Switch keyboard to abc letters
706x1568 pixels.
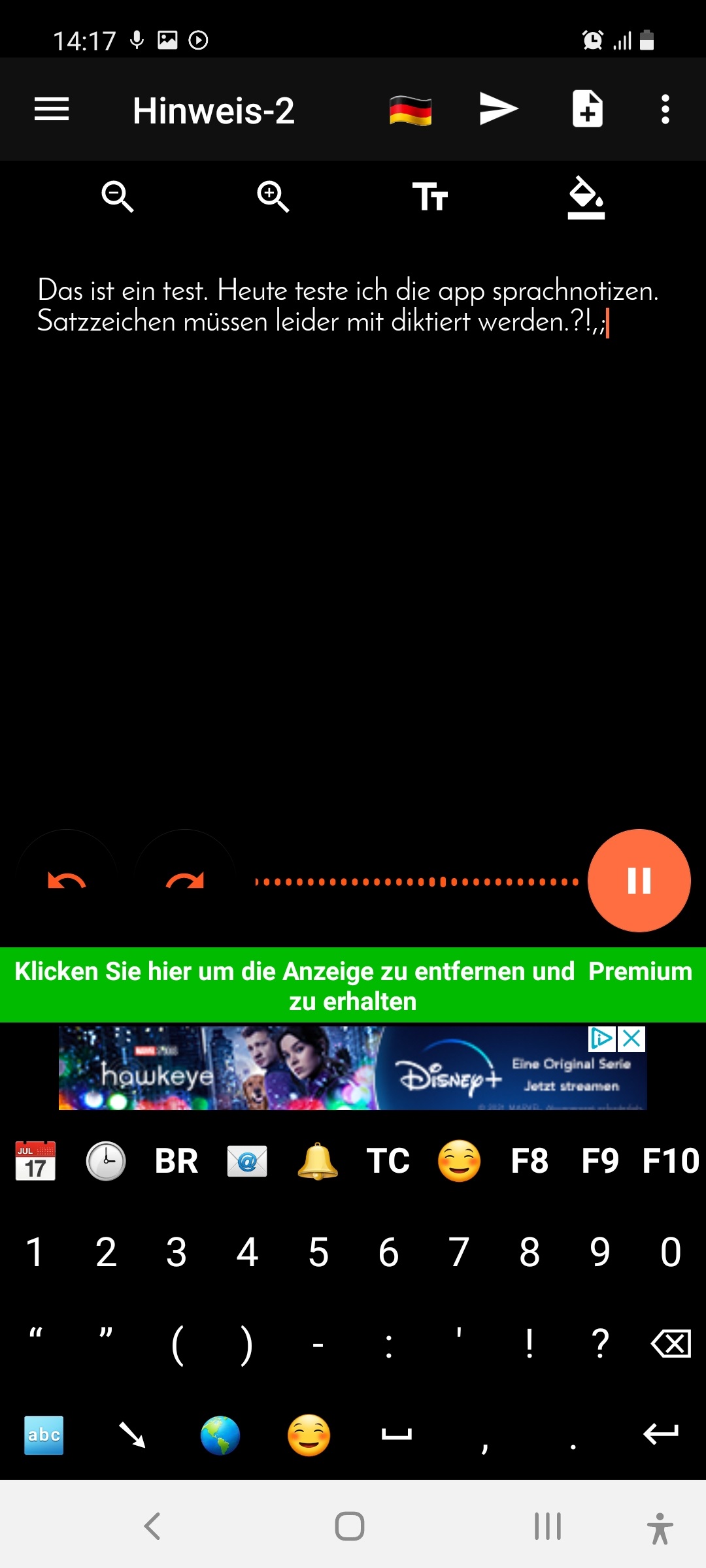(x=44, y=1435)
